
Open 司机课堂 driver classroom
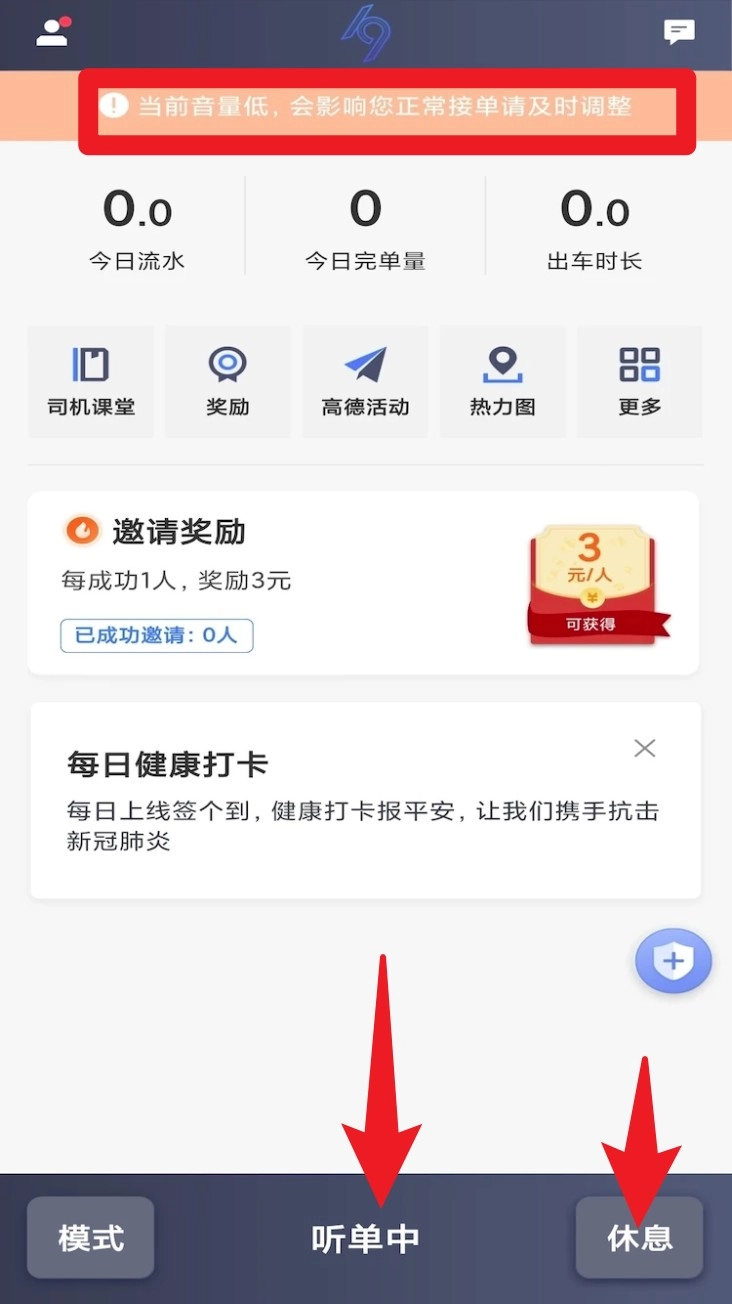(91, 382)
